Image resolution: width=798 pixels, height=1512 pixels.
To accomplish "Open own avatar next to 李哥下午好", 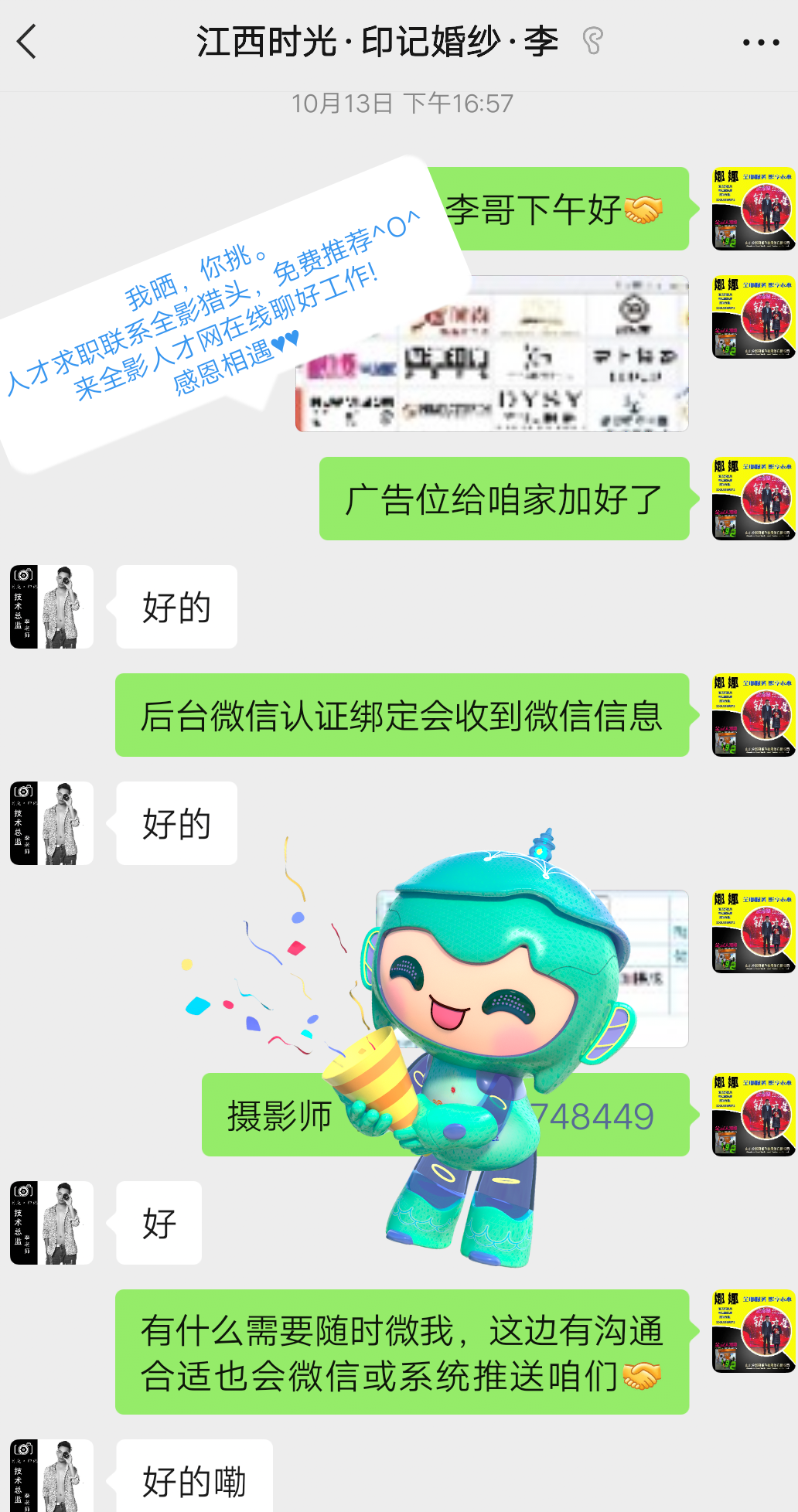I will click(753, 209).
